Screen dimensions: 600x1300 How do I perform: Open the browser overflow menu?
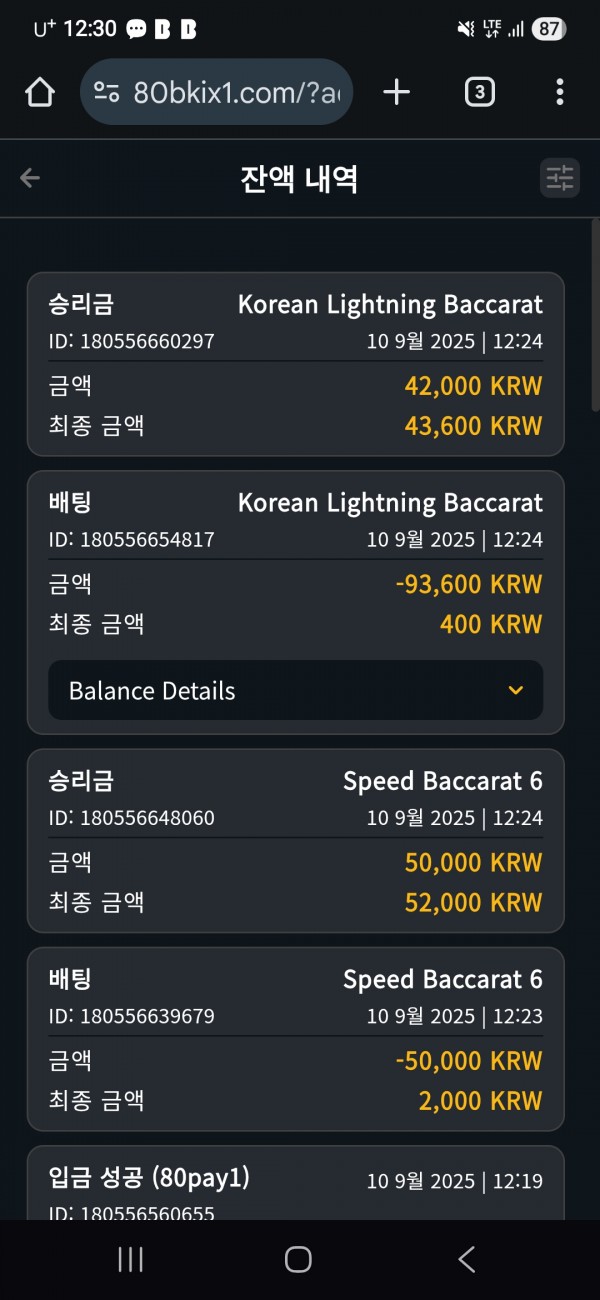tap(559, 92)
